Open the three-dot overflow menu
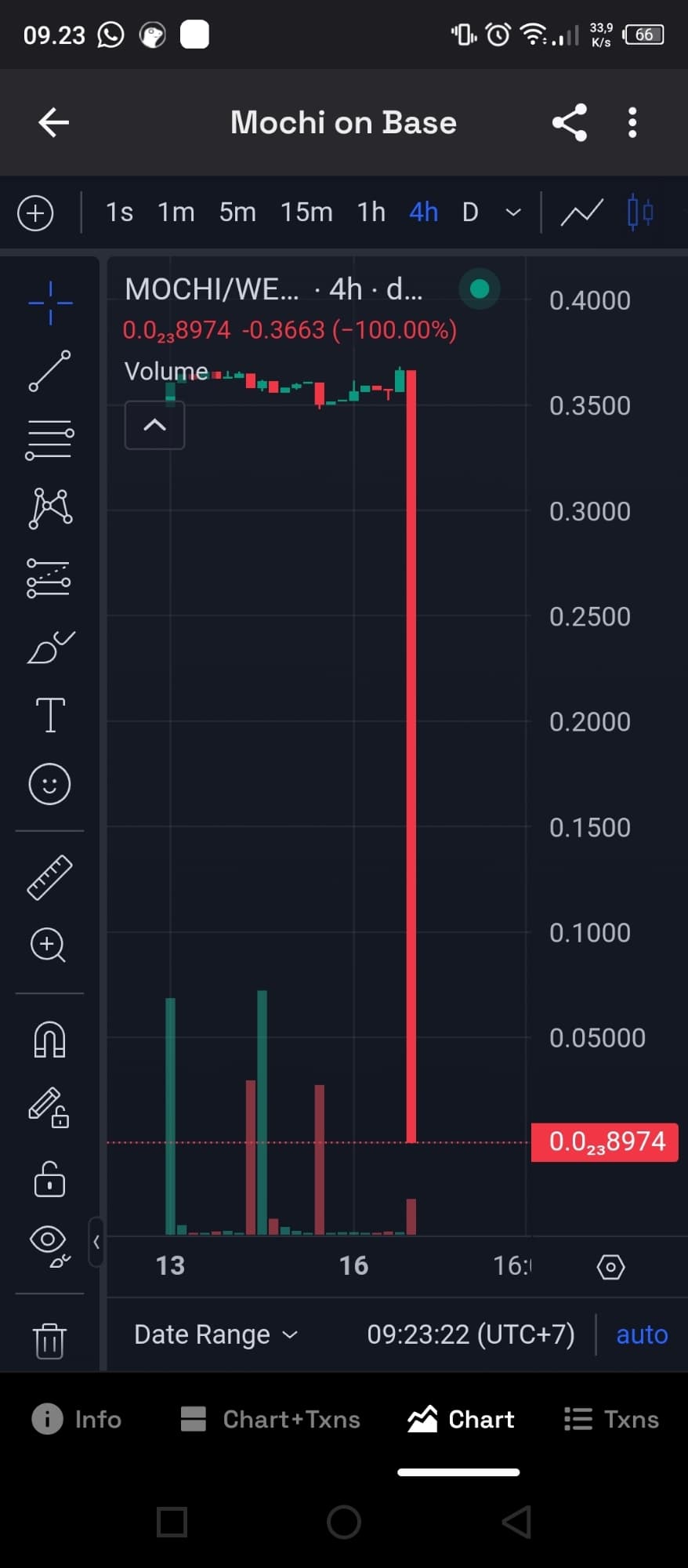Screen dimensions: 688x1568 pyautogui.click(x=632, y=122)
